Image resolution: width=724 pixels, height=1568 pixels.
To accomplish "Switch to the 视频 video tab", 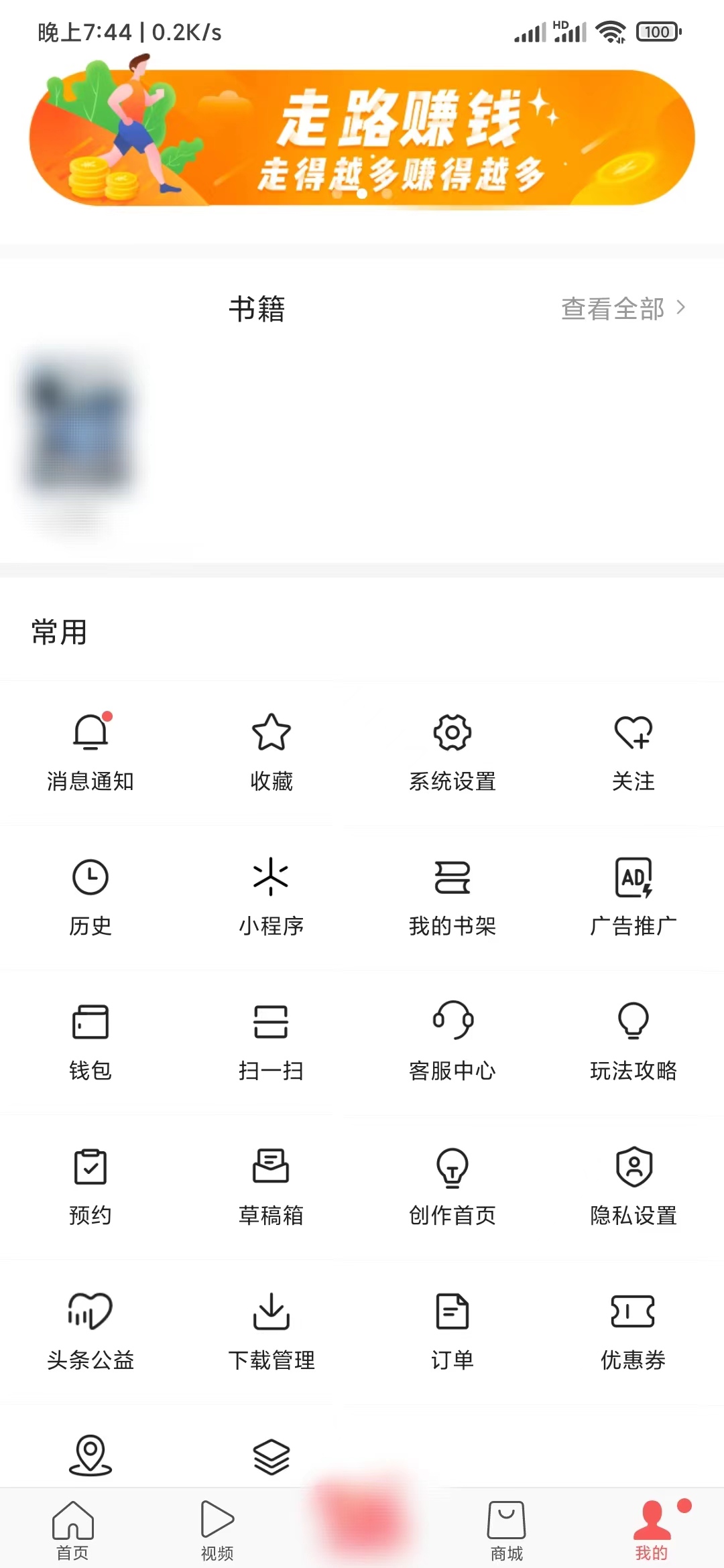I will (x=216, y=1521).
